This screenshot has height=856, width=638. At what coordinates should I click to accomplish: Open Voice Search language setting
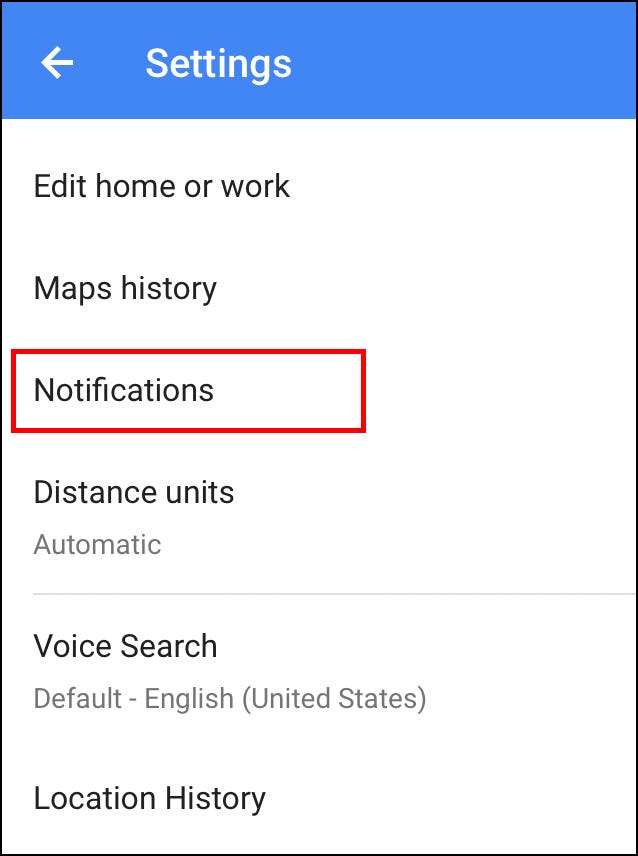click(229, 670)
